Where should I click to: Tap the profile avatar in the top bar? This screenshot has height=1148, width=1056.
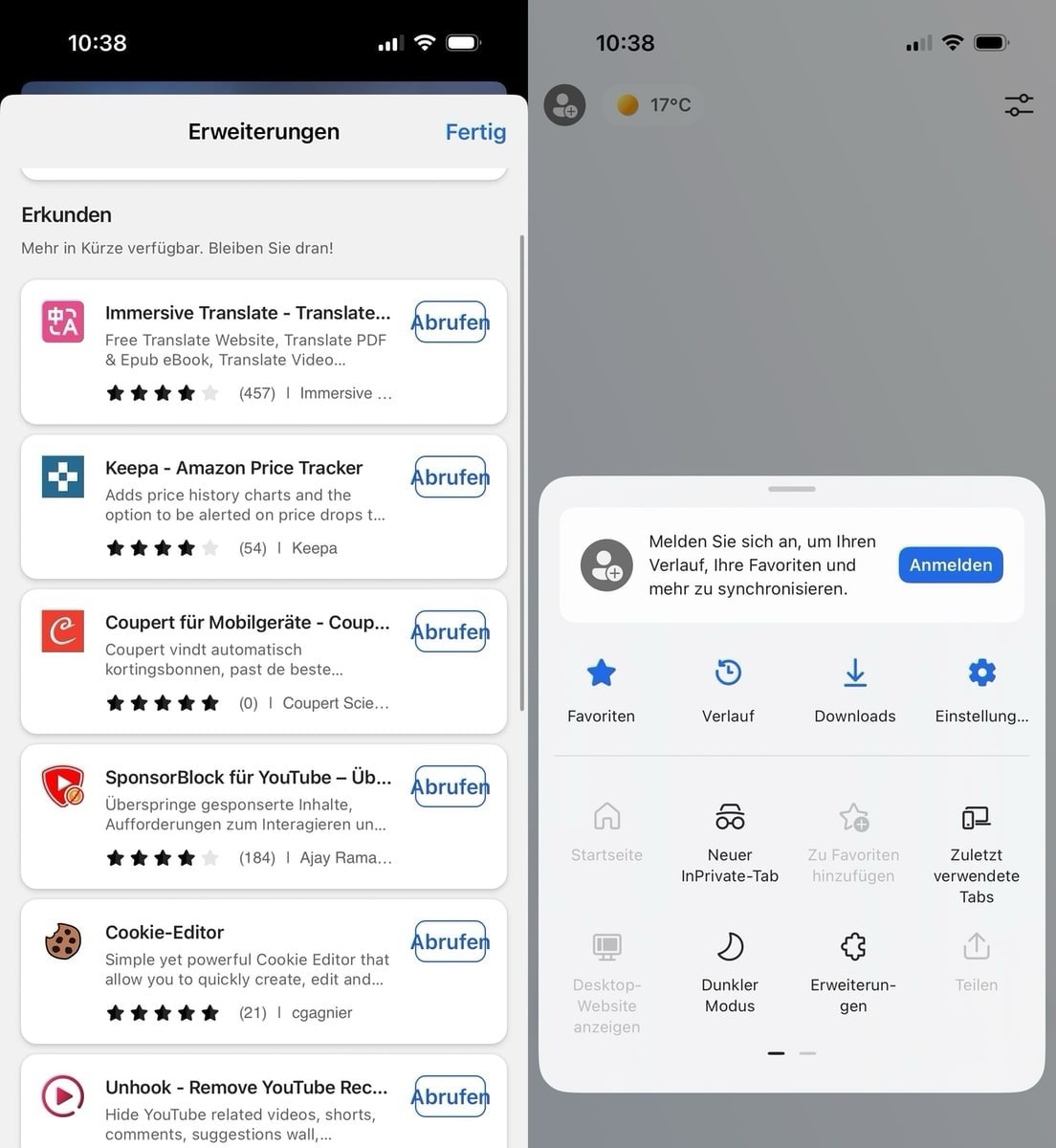tap(564, 105)
